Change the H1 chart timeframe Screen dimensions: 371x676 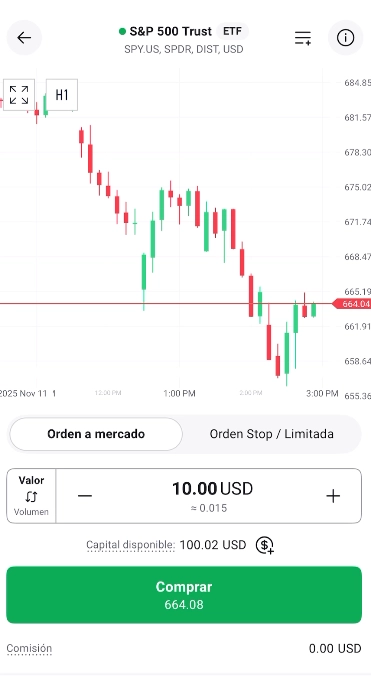(x=62, y=95)
